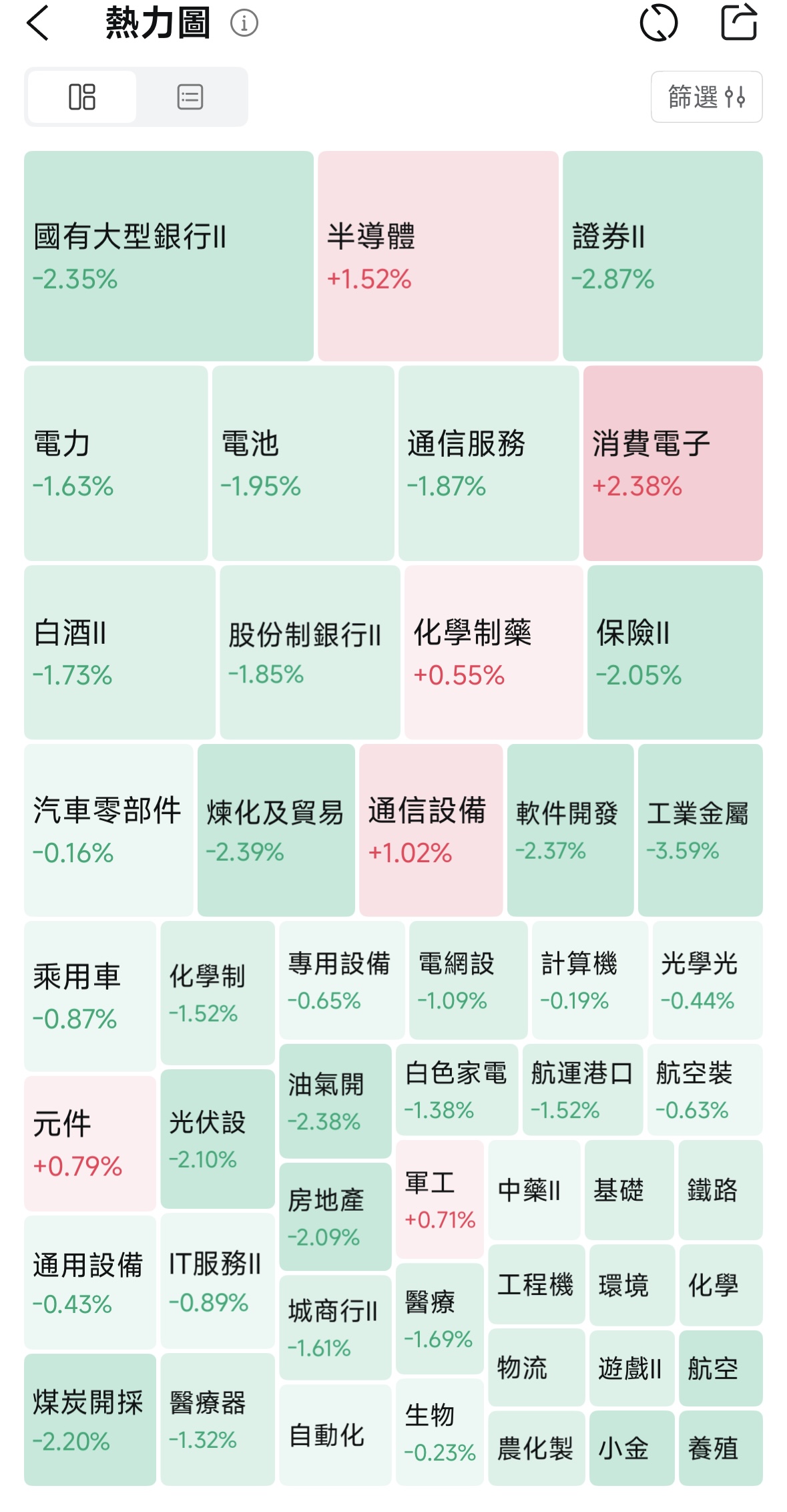Select the 電池 sector tile

[x=303, y=463]
